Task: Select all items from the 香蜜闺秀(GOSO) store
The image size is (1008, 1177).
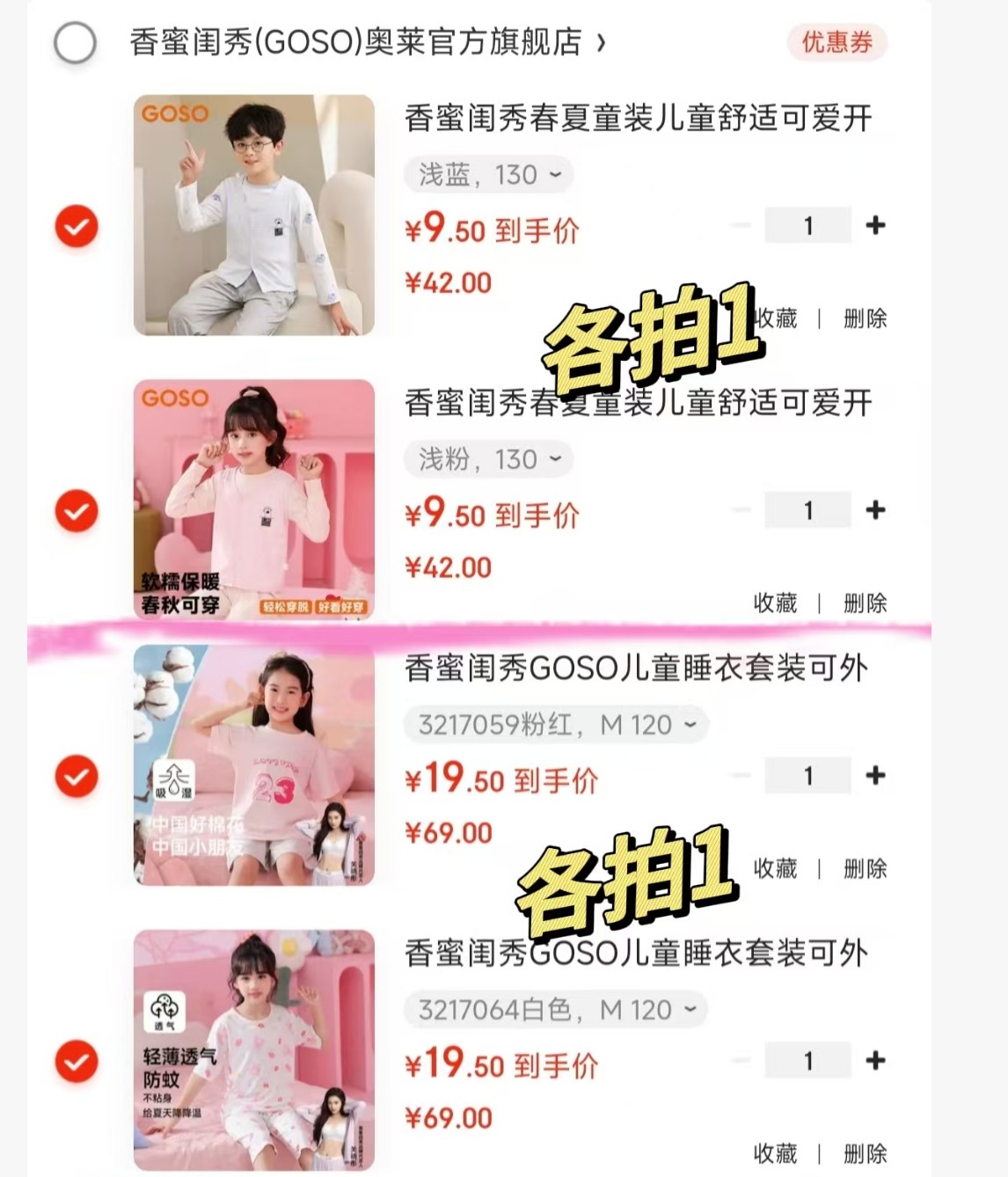Action: pos(76,42)
